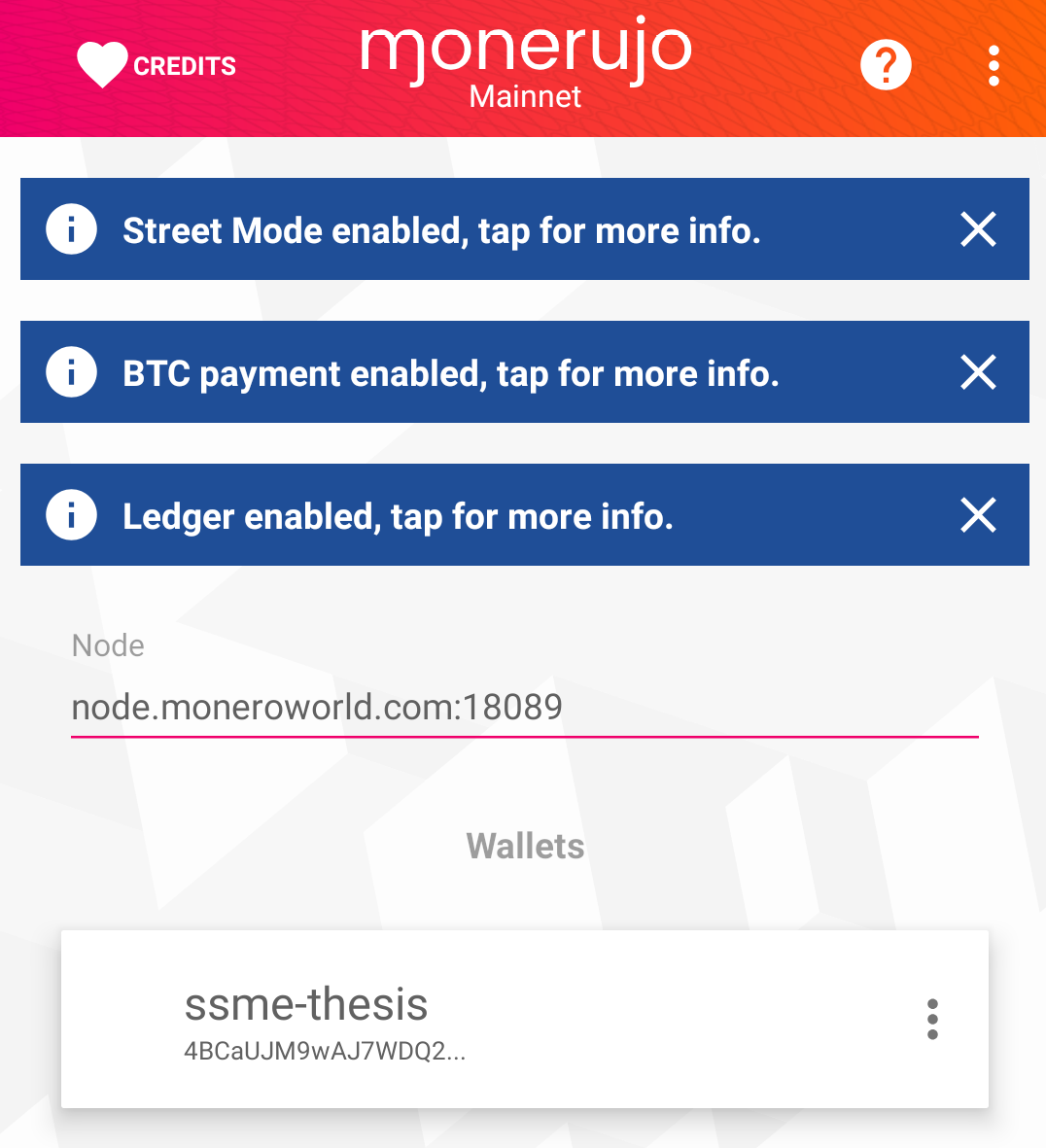Viewport: 1046px width, 1148px height.
Task: Edit the Node address field
Action: coord(523,708)
